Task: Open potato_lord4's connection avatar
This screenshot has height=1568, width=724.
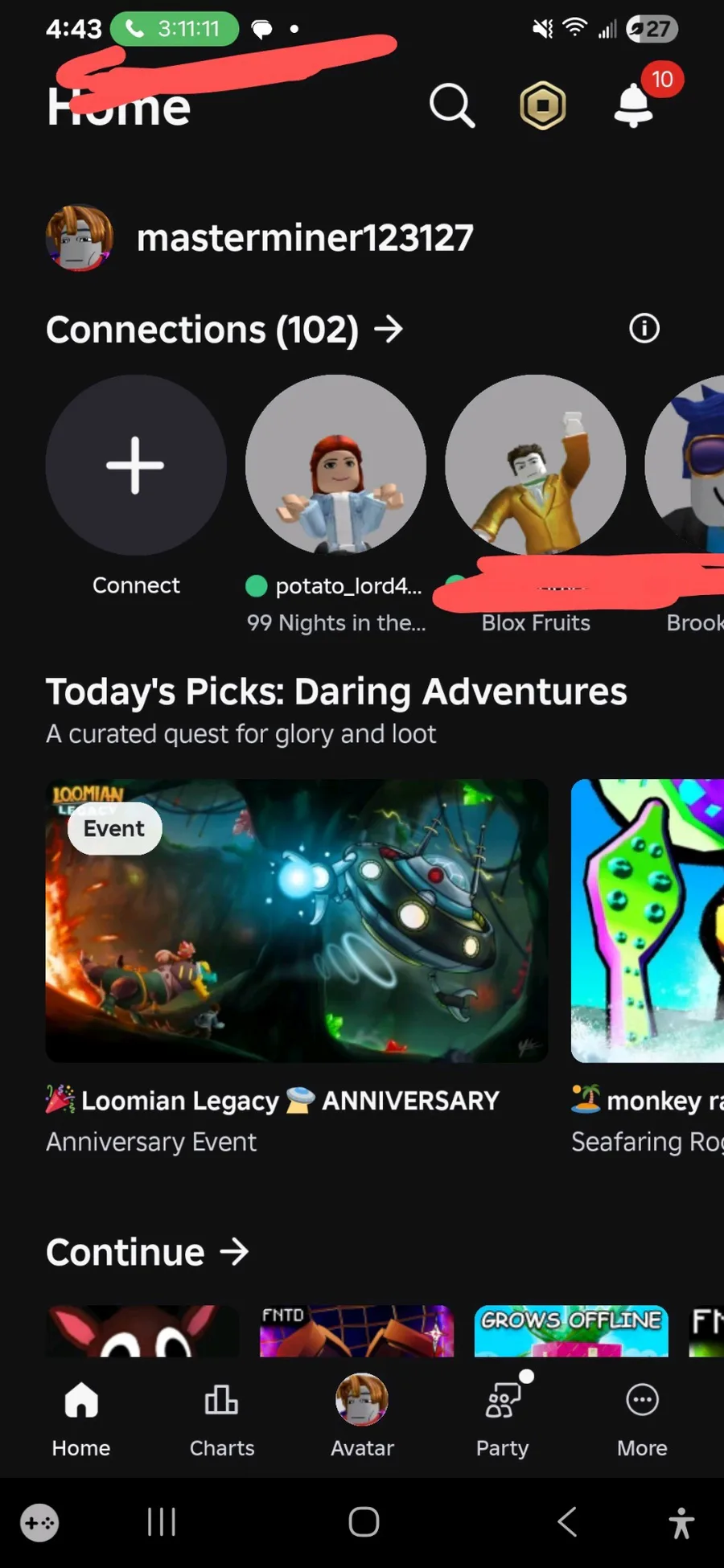Action: pyautogui.click(x=335, y=465)
